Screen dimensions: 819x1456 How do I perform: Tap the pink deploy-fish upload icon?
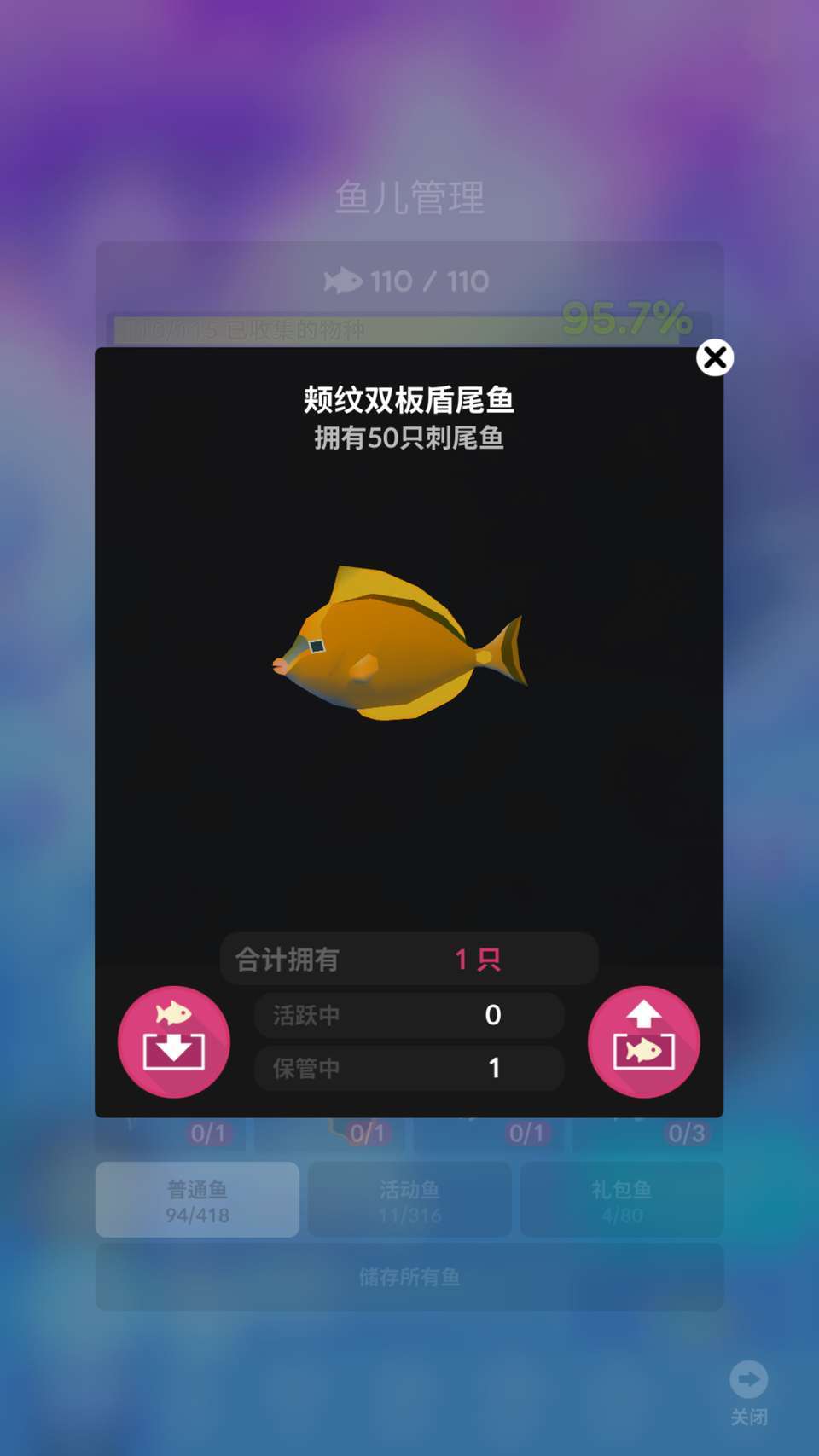coord(644,1041)
